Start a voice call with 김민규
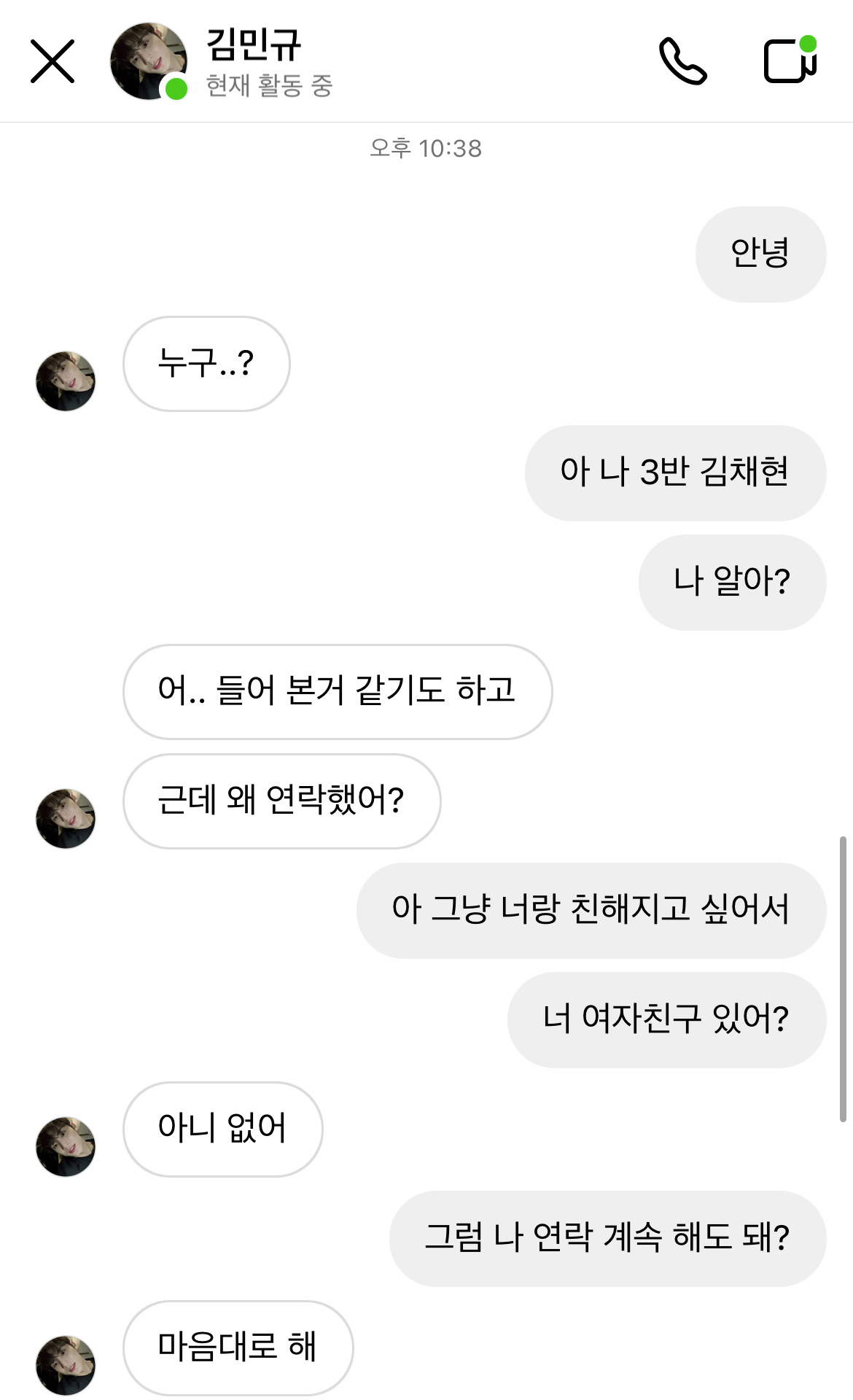 pos(682,61)
